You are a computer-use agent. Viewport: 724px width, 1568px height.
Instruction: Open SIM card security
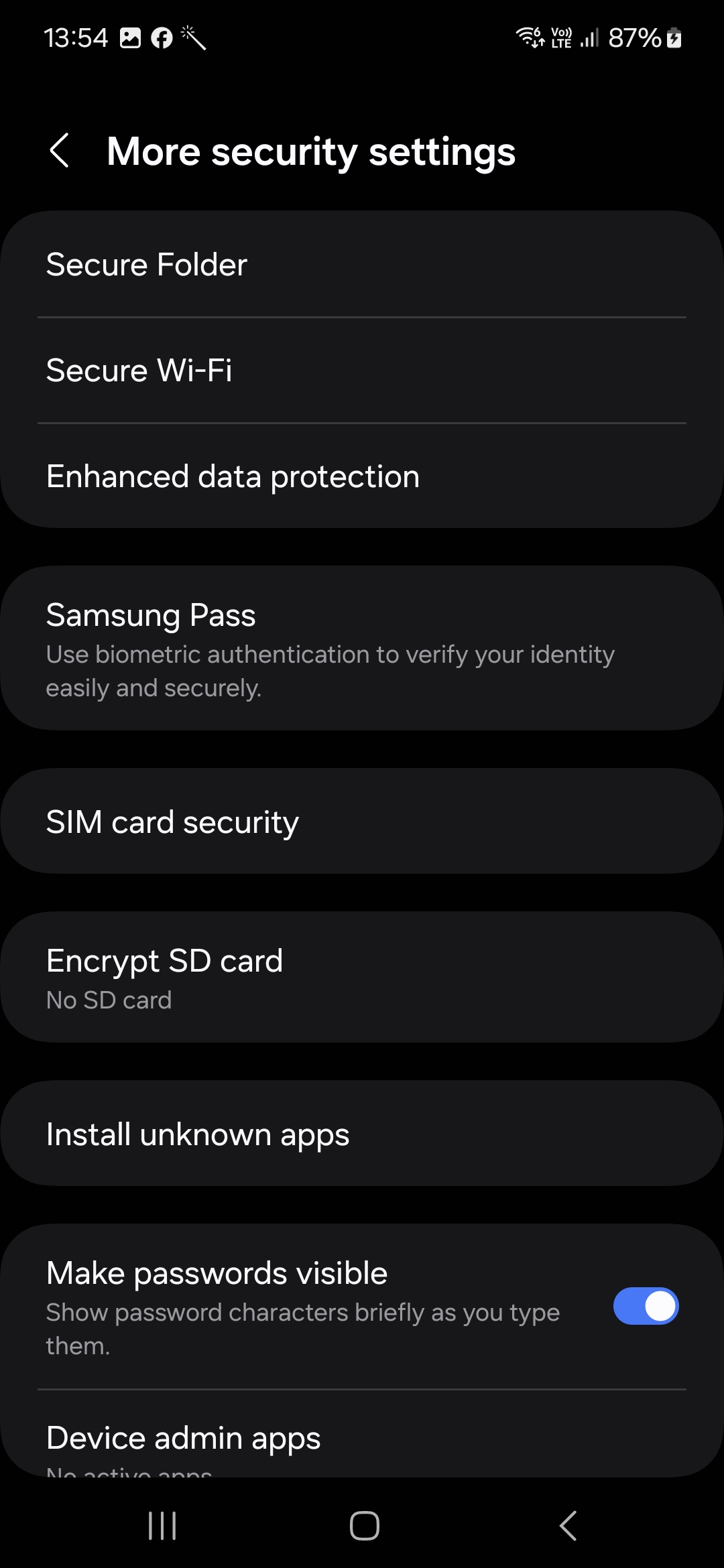coord(362,822)
